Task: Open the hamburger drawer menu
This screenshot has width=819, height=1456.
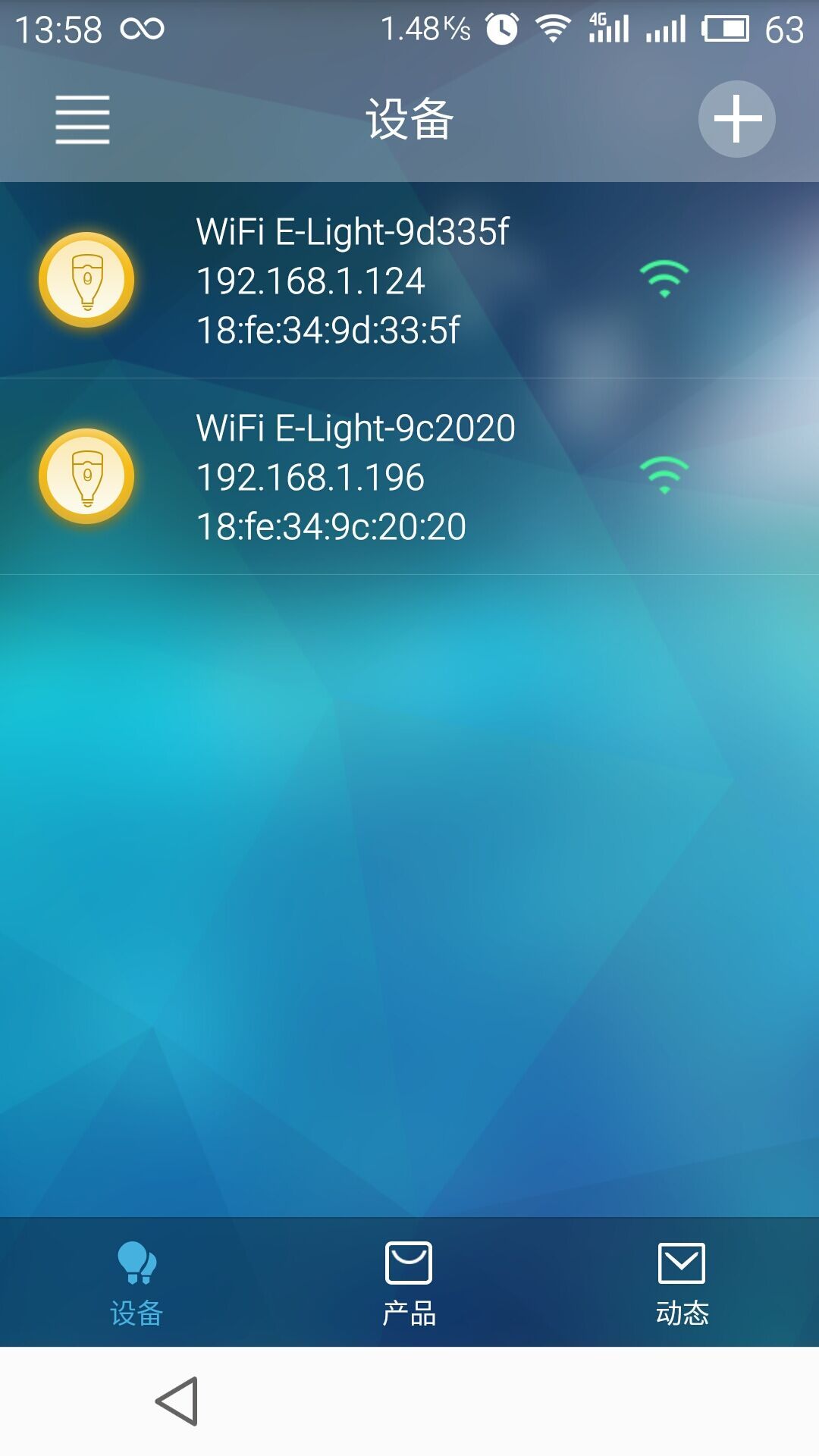Action: point(82,120)
